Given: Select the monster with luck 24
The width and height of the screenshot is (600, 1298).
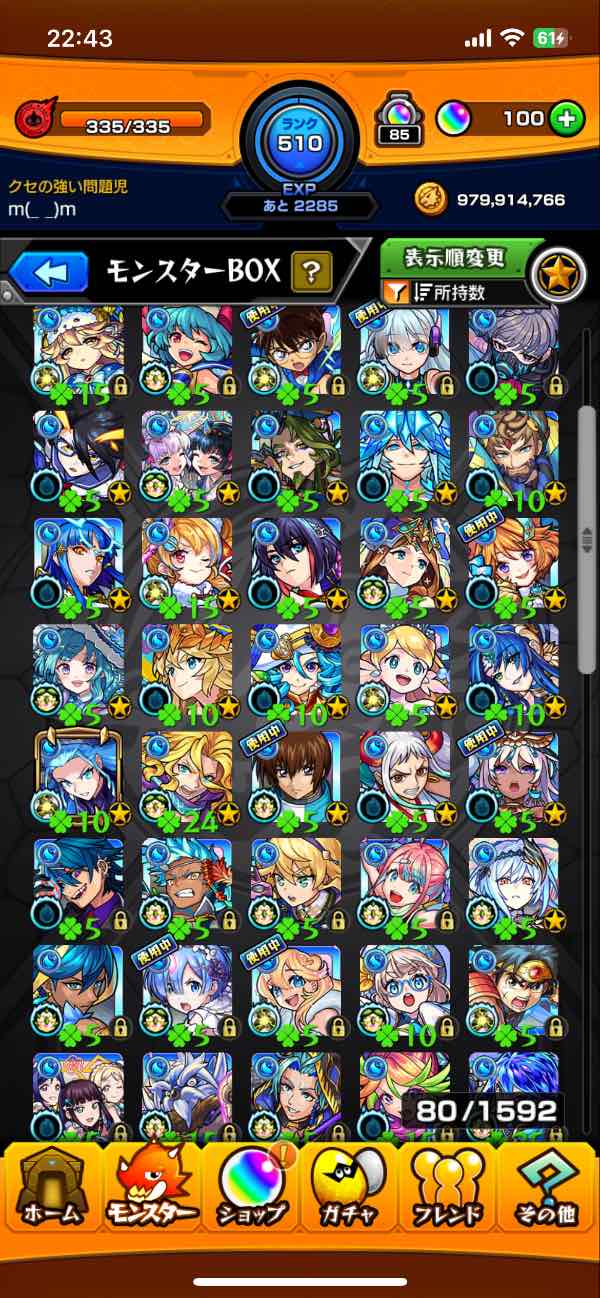Looking at the screenshot, I should pyautogui.click(x=187, y=781).
